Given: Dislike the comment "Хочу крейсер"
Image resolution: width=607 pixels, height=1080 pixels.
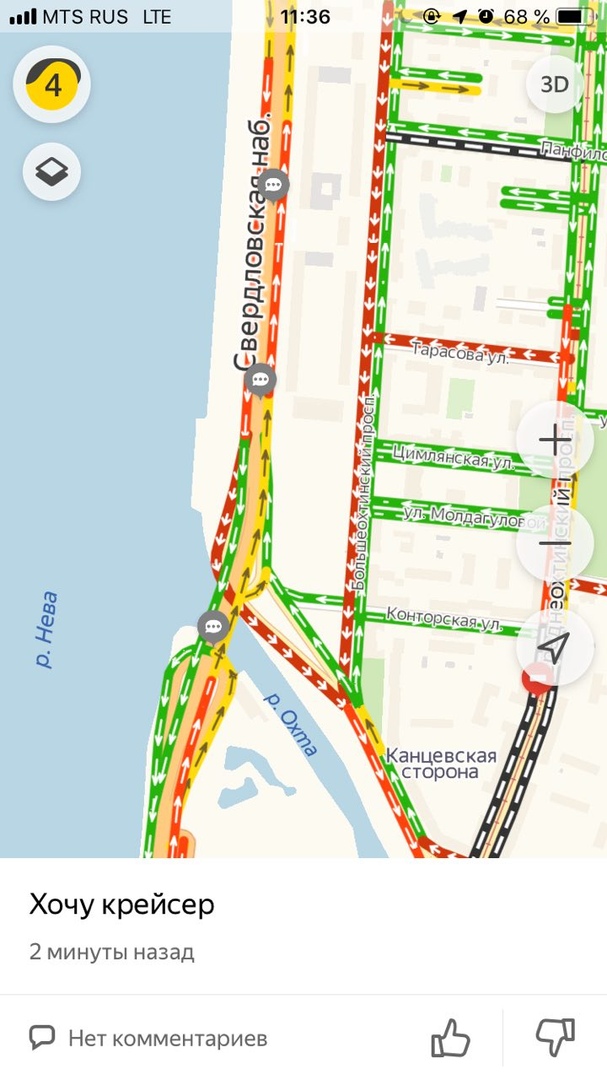Looking at the screenshot, I should [x=556, y=1038].
